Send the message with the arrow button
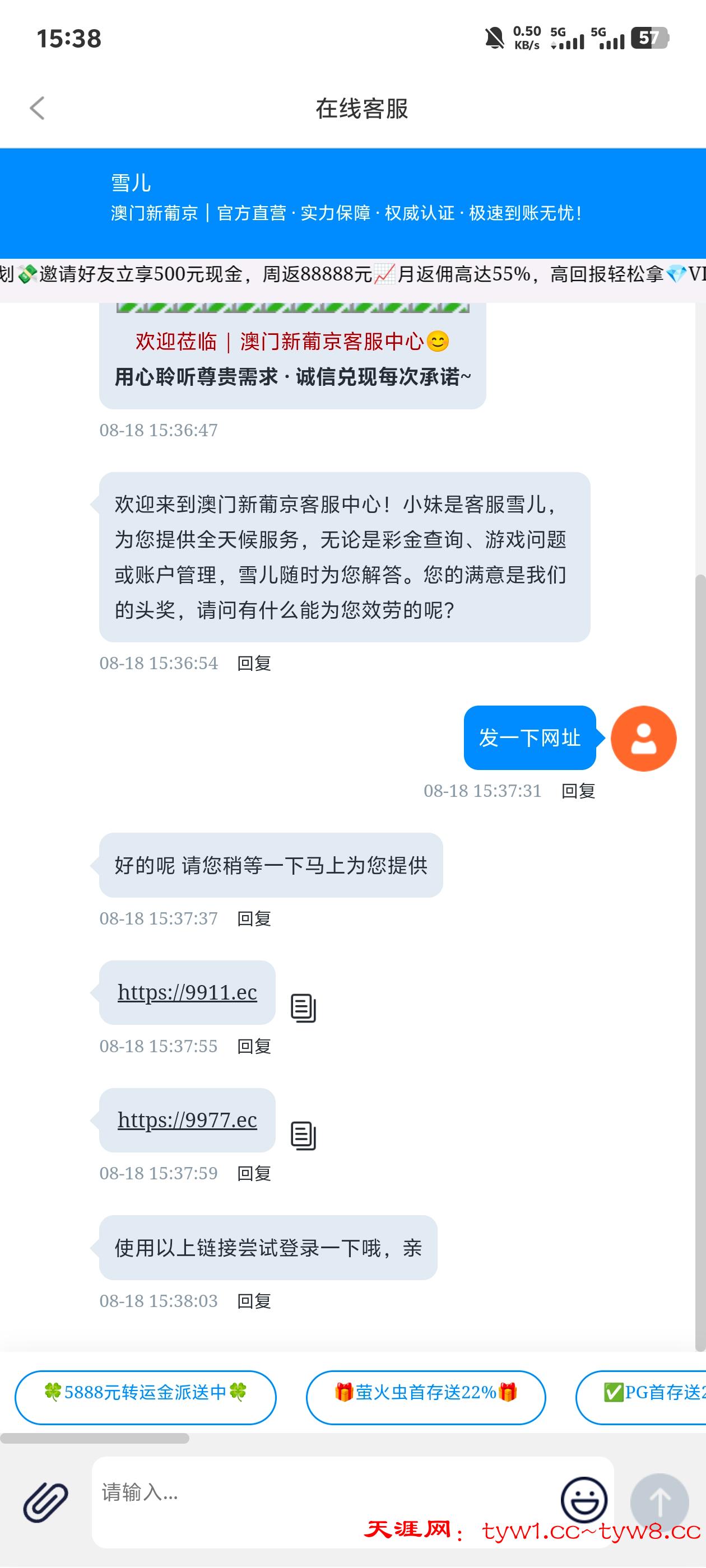The height and width of the screenshot is (1568, 706). point(659,1502)
